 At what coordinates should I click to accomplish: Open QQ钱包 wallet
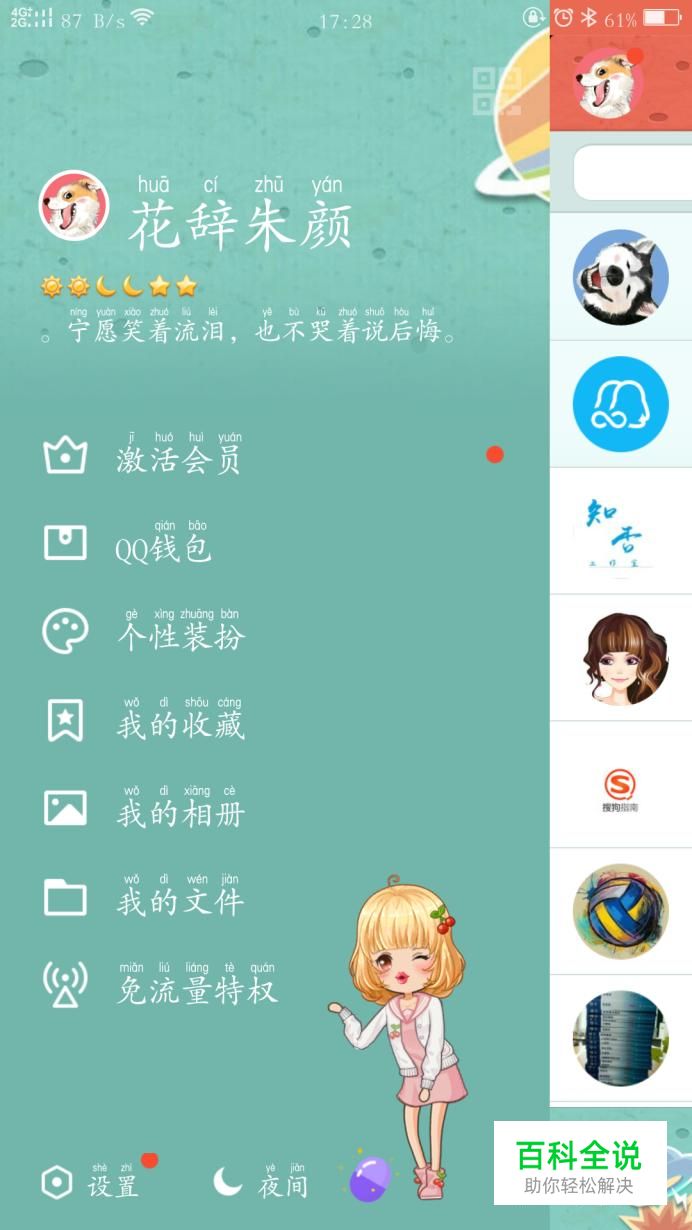tap(163, 548)
